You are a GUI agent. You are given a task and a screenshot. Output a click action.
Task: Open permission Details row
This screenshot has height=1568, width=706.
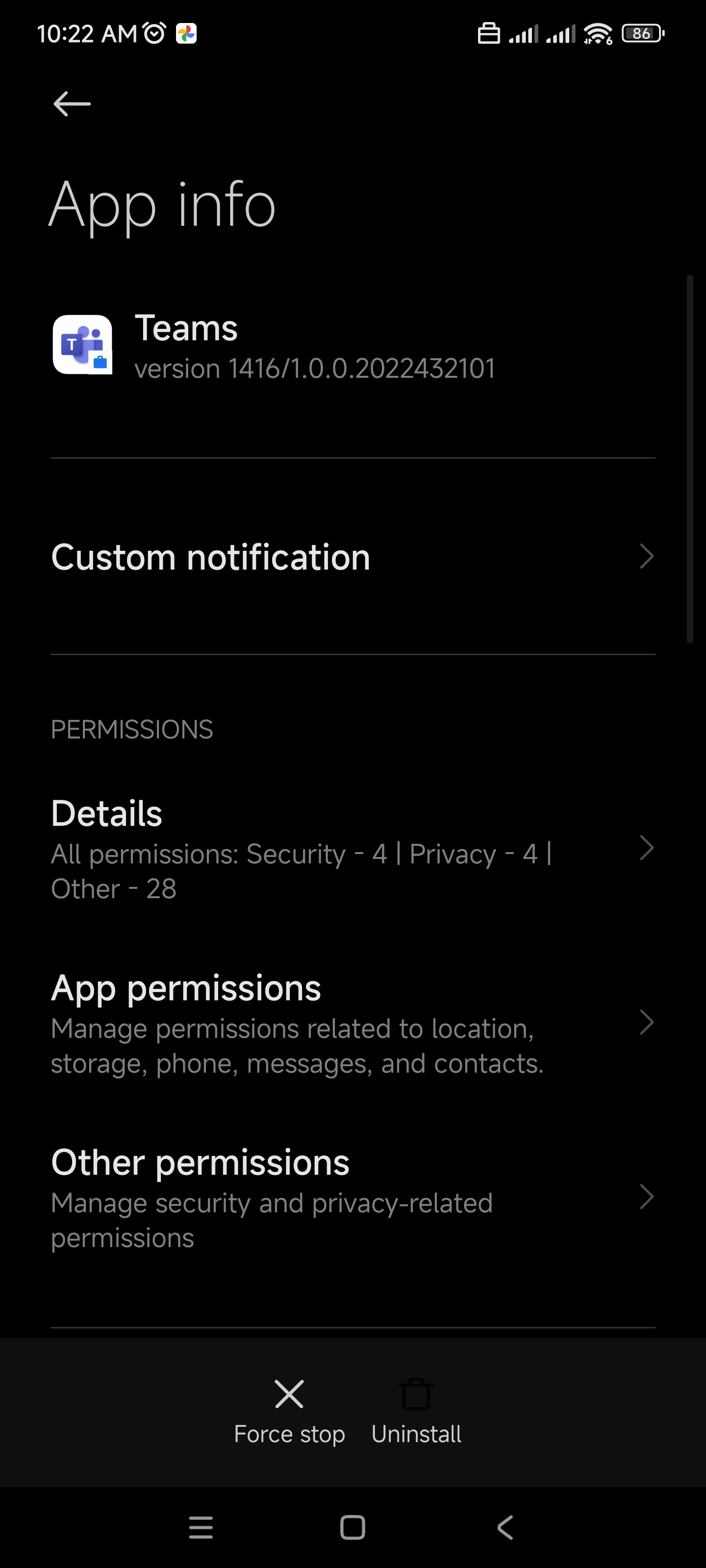(x=353, y=849)
